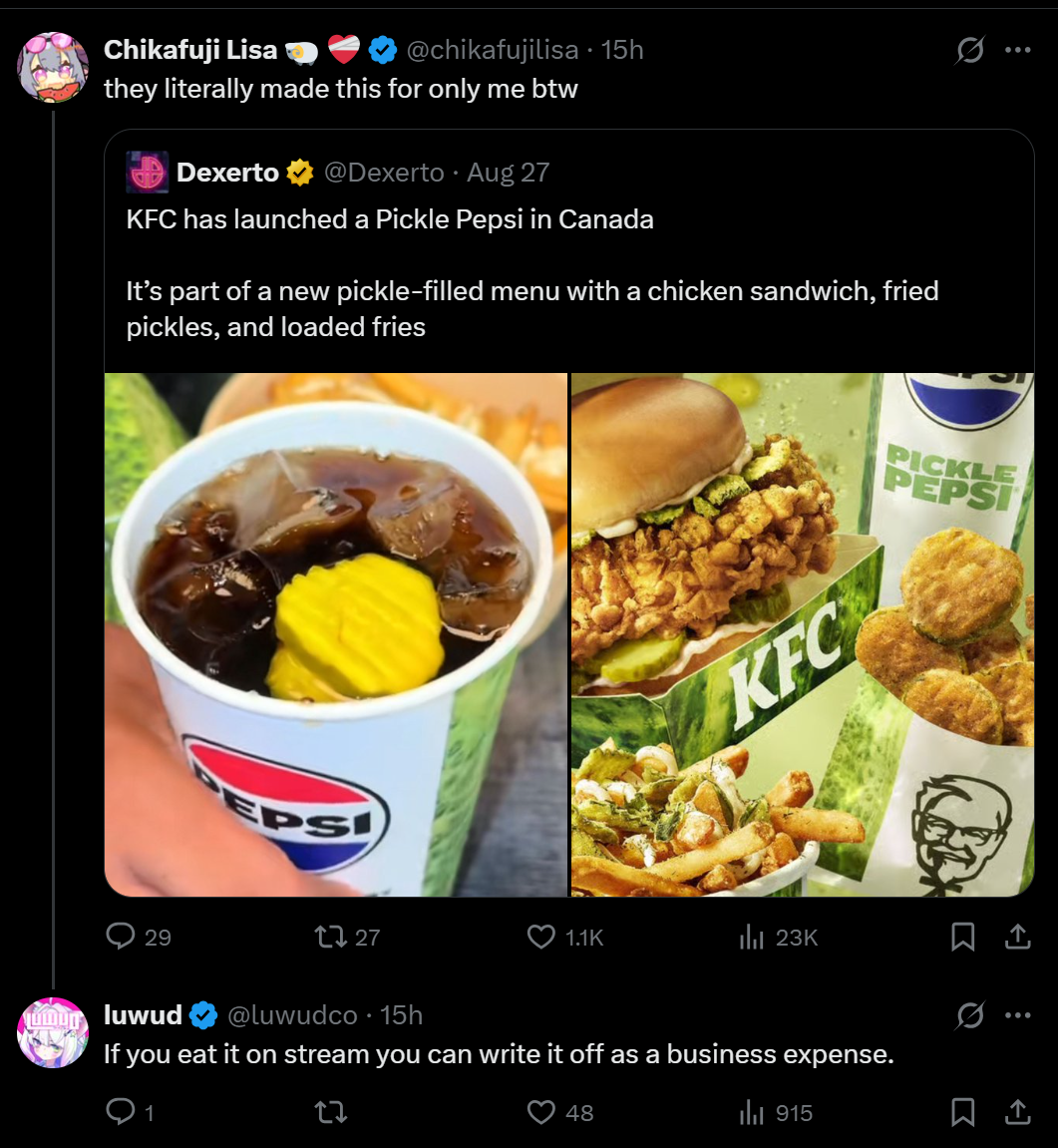This screenshot has width=1058, height=1148.
Task: Open the Grok icon on Chikafuji Lisa's post
Action: [969, 50]
